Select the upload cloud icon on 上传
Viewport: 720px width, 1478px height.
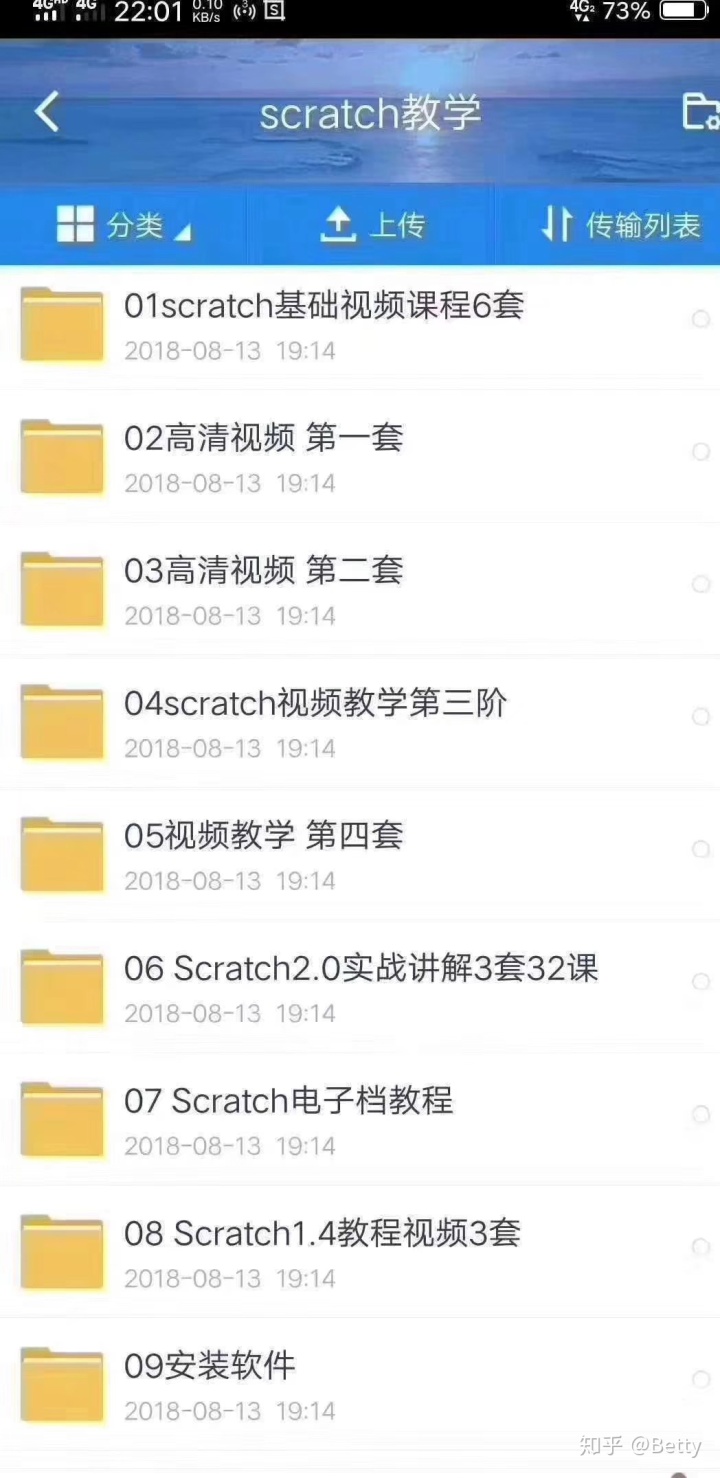340,225
